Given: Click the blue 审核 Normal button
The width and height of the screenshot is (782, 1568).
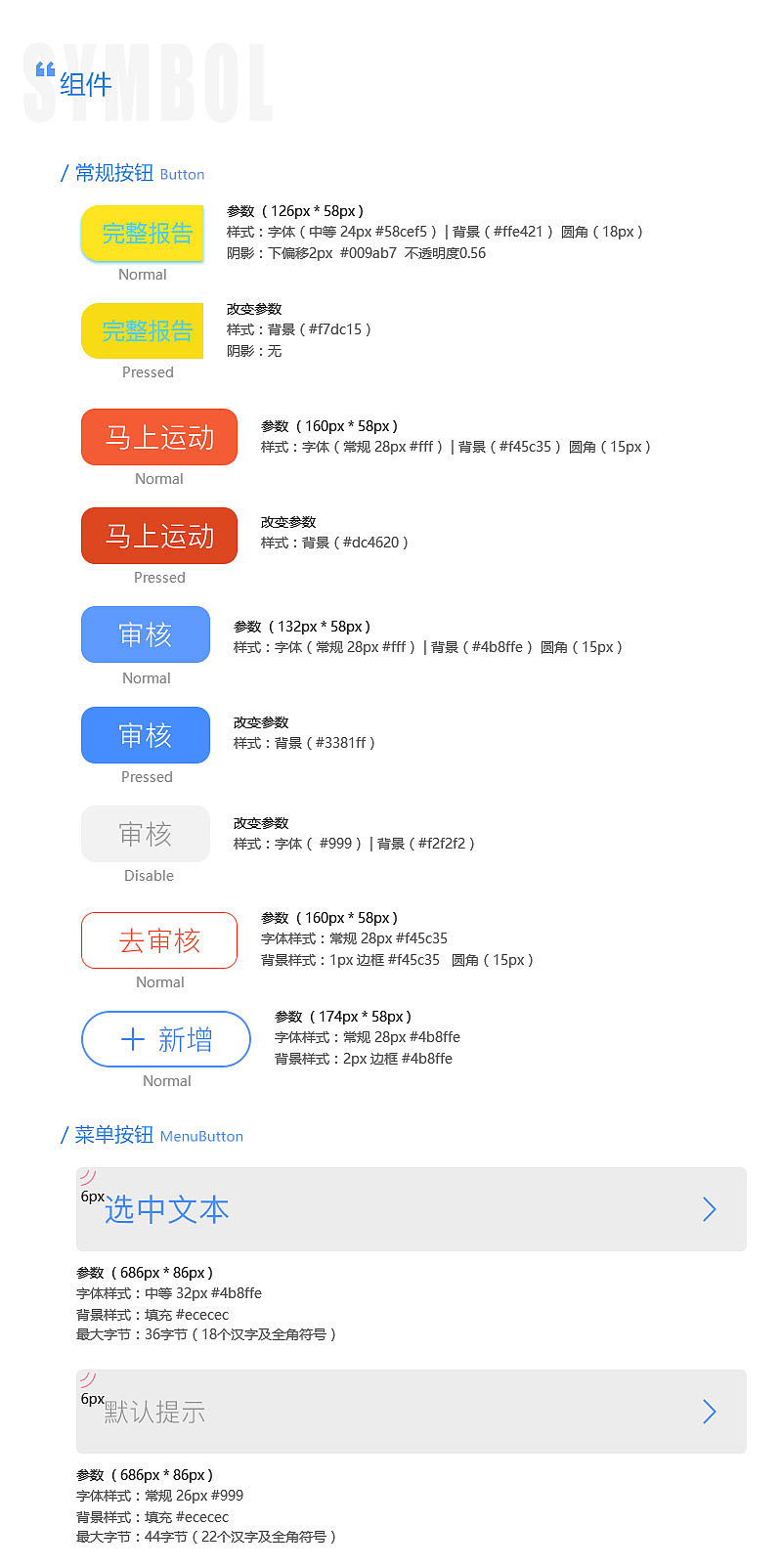Looking at the screenshot, I should tap(145, 634).
